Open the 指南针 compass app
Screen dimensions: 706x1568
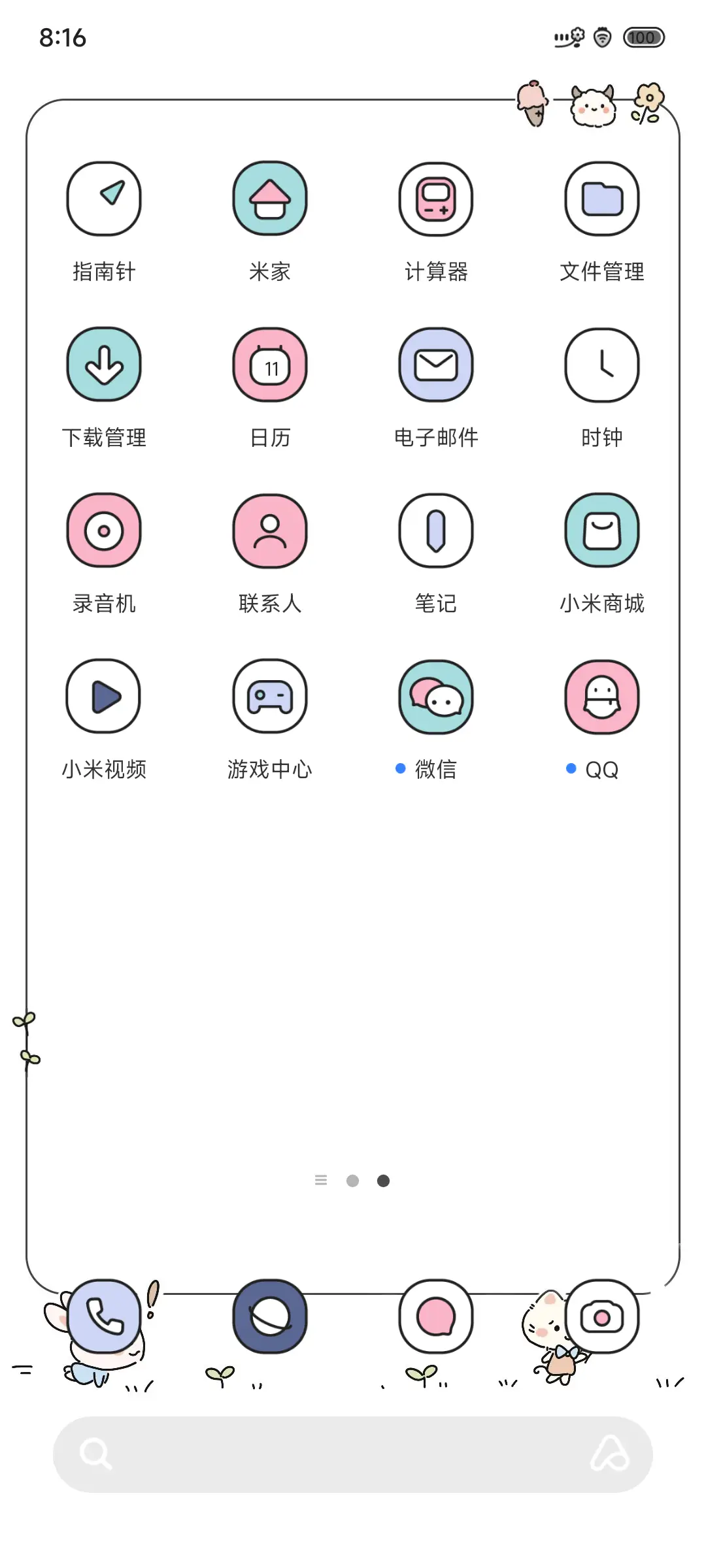click(x=104, y=199)
